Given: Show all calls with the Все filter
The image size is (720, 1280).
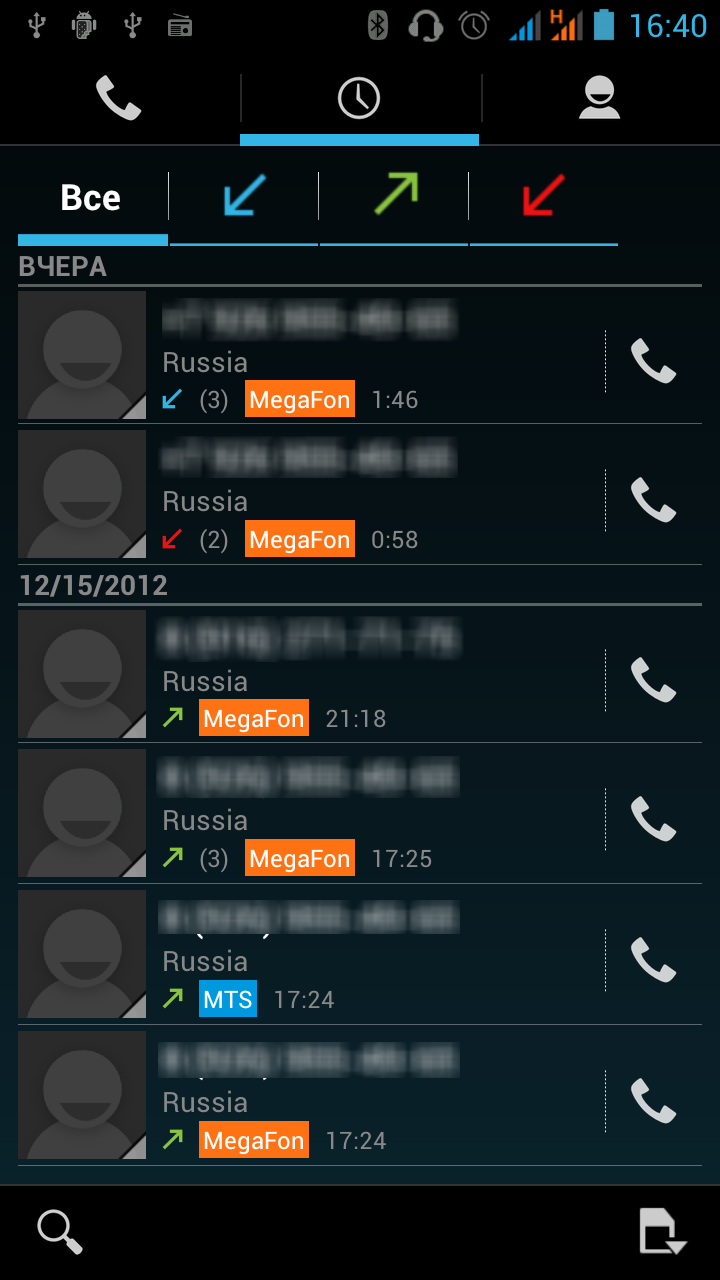Looking at the screenshot, I should [x=91, y=198].
